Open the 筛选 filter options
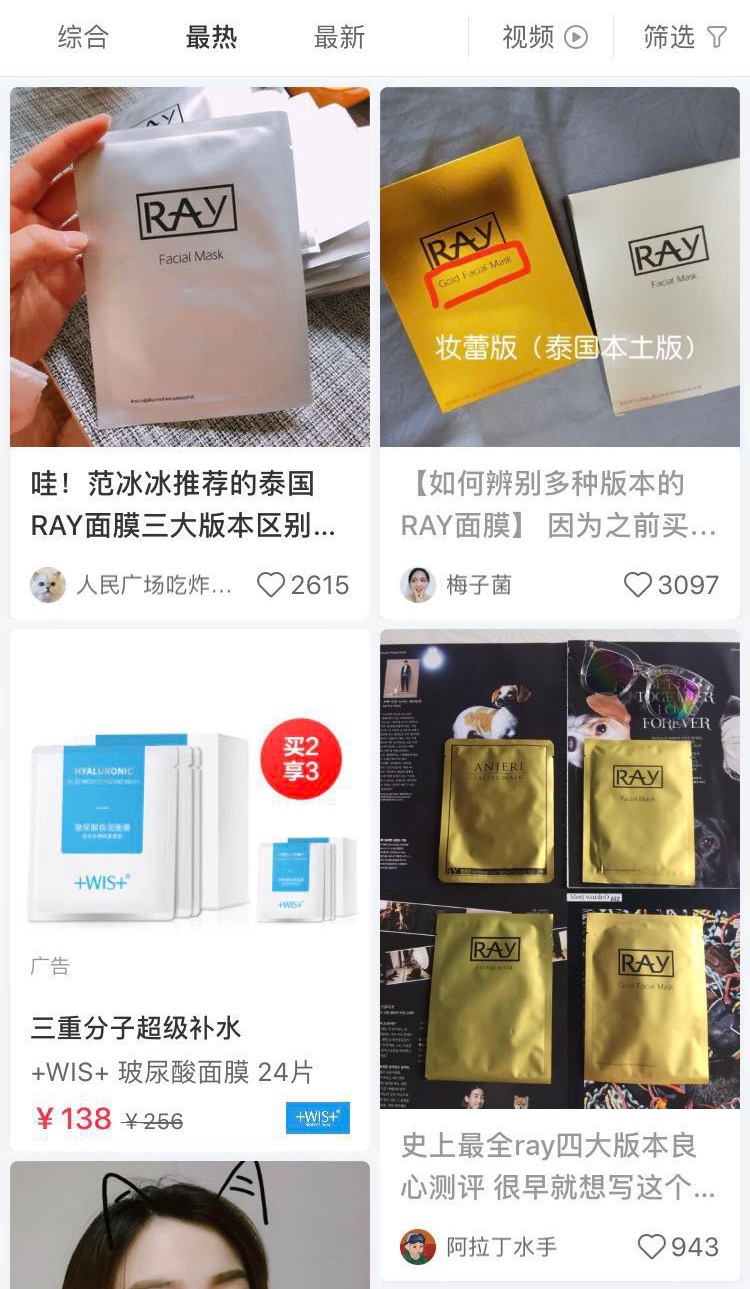750x1289 pixels. pos(685,38)
